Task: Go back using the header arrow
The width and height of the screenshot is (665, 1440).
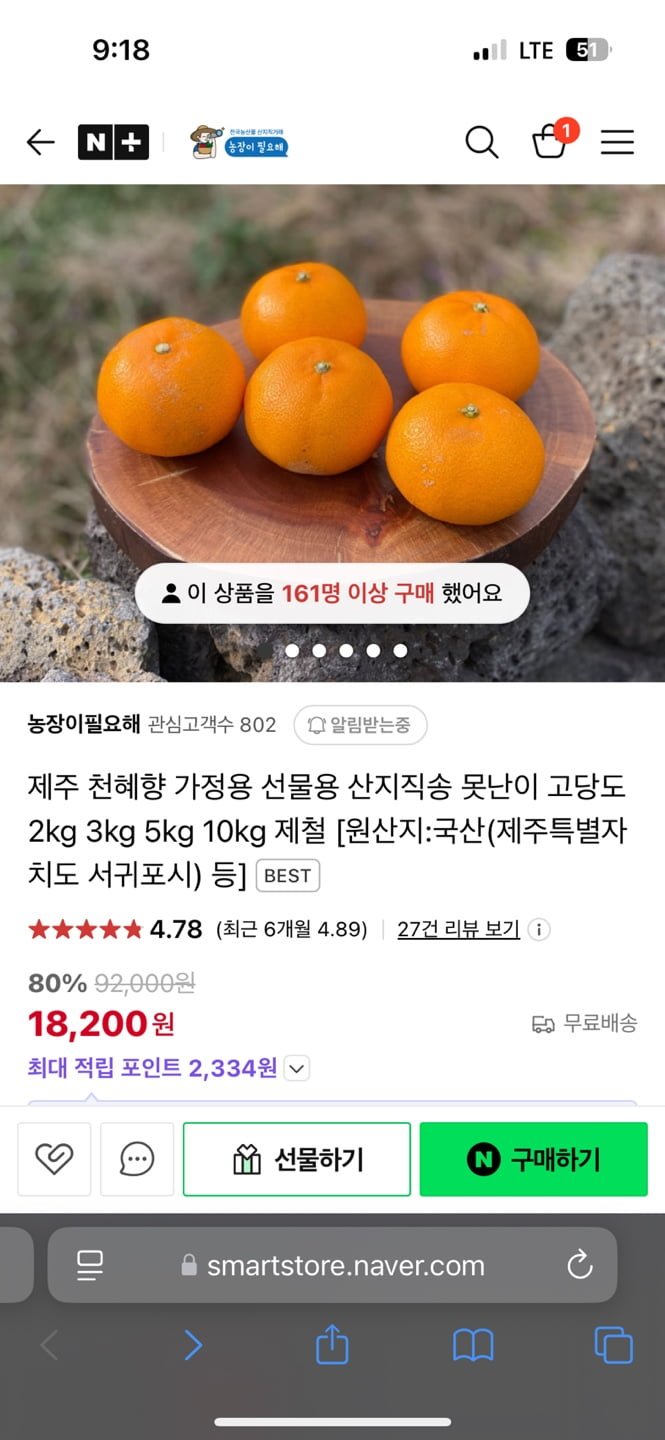Action: click(40, 143)
